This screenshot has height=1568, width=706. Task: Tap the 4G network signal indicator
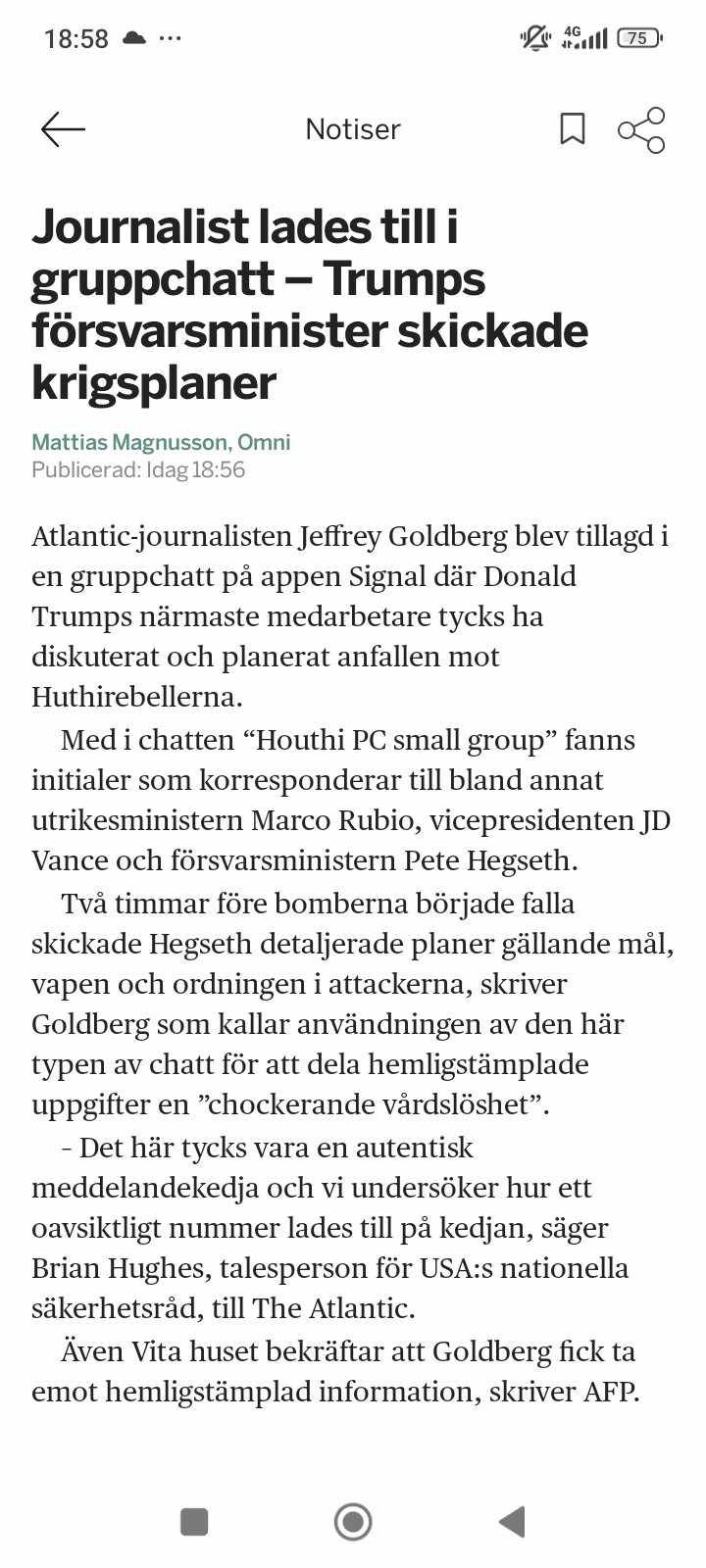tap(585, 37)
